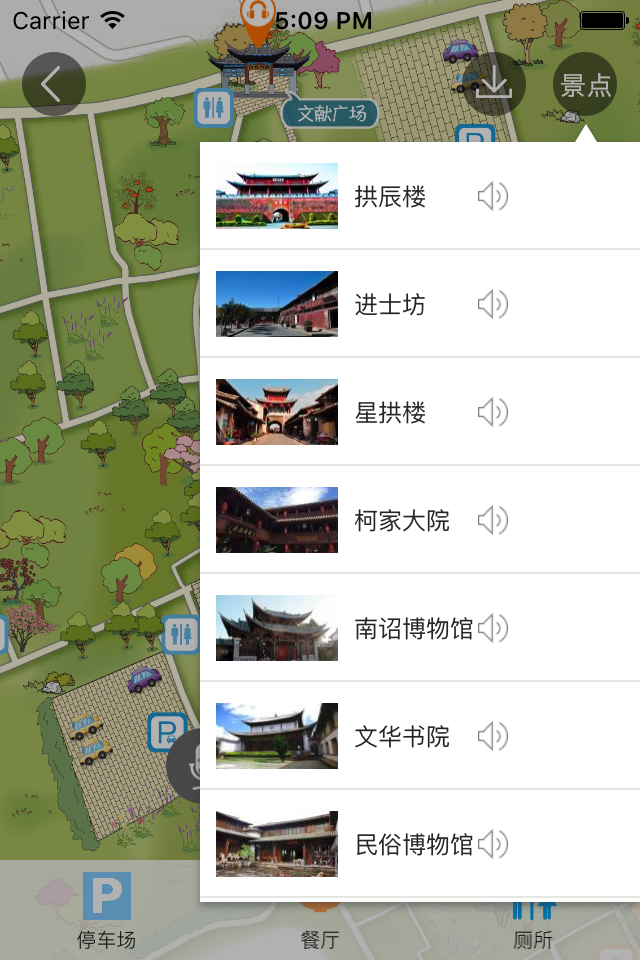Choose 南诏博物馆 in the list
Screen dimensions: 640x960
point(412,629)
